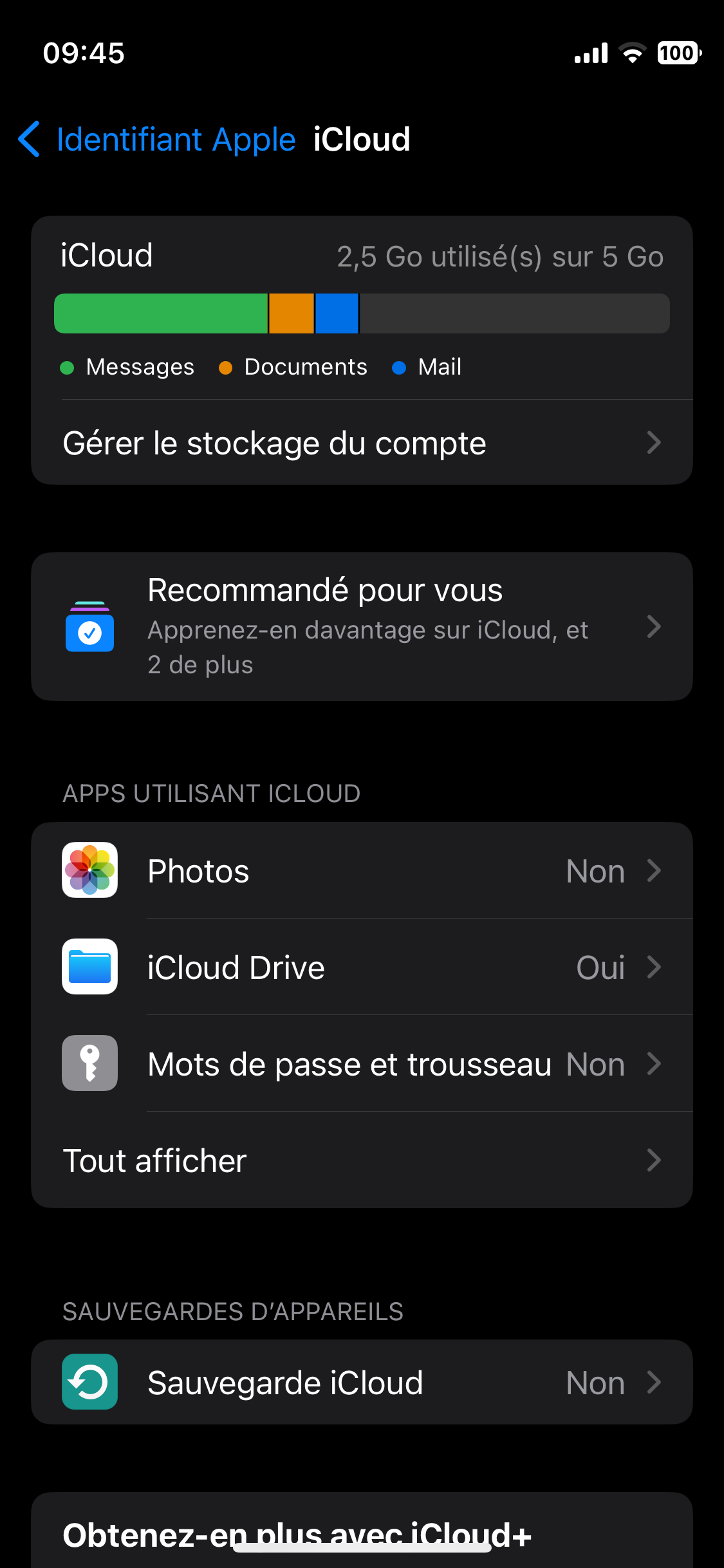Open Mots de passe et trousseau
Image resolution: width=724 pixels, height=1568 pixels.
pyautogui.click(x=362, y=1064)
